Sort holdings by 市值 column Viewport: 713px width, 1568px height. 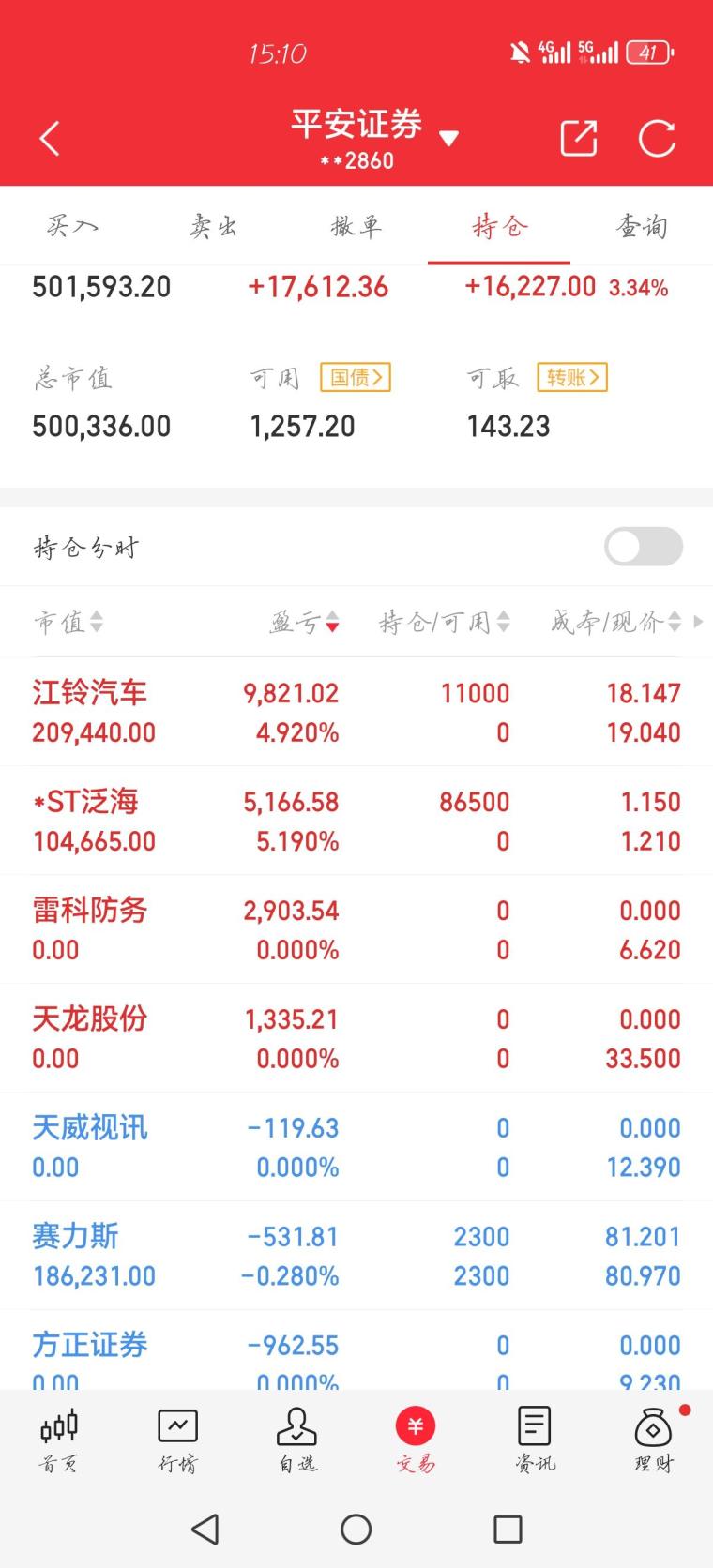[x=68, y=622]
